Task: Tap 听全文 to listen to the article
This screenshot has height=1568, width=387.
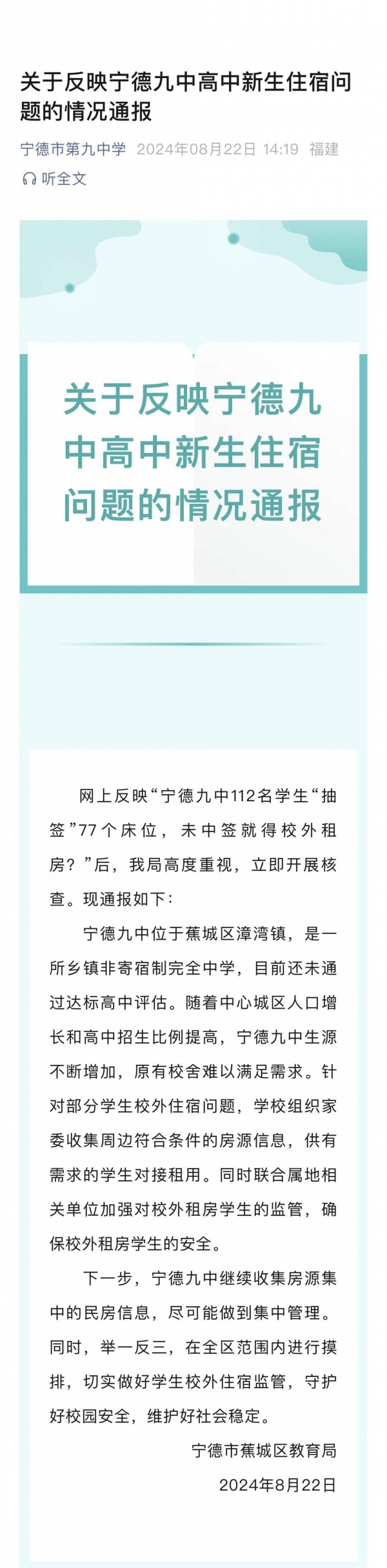Action: coord(55,179)
